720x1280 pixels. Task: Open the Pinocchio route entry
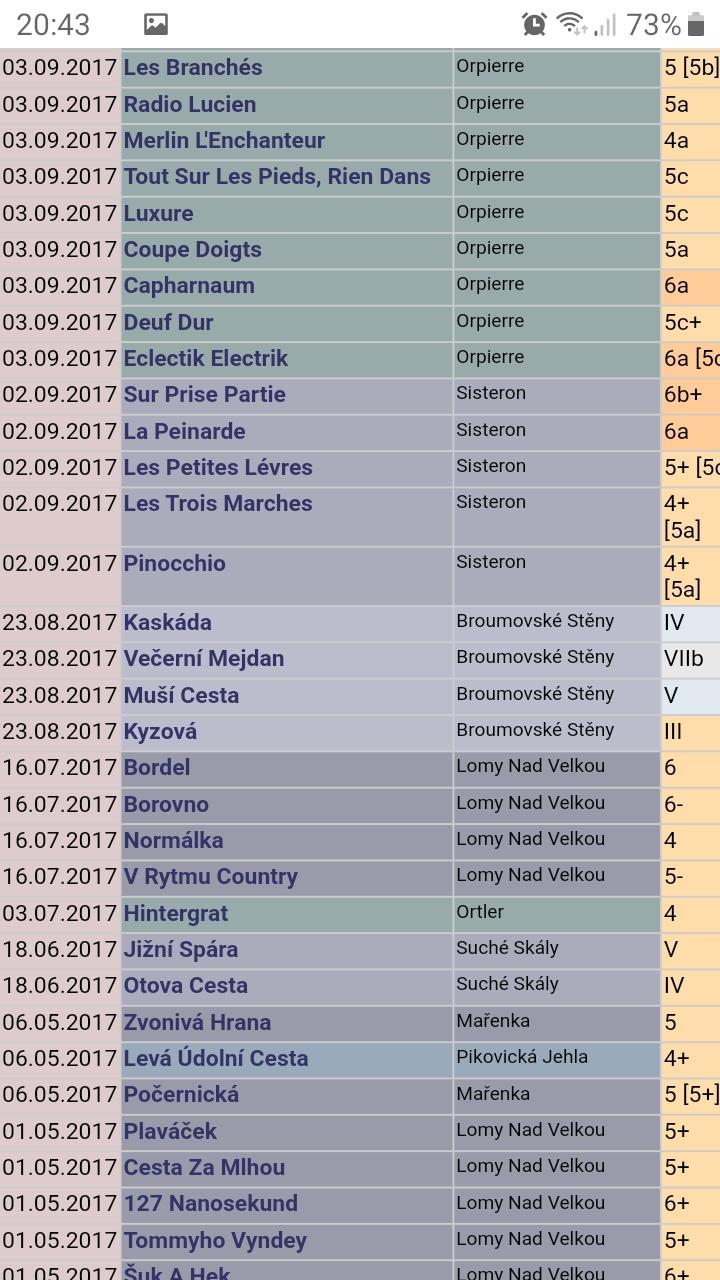tap(175, 564)
